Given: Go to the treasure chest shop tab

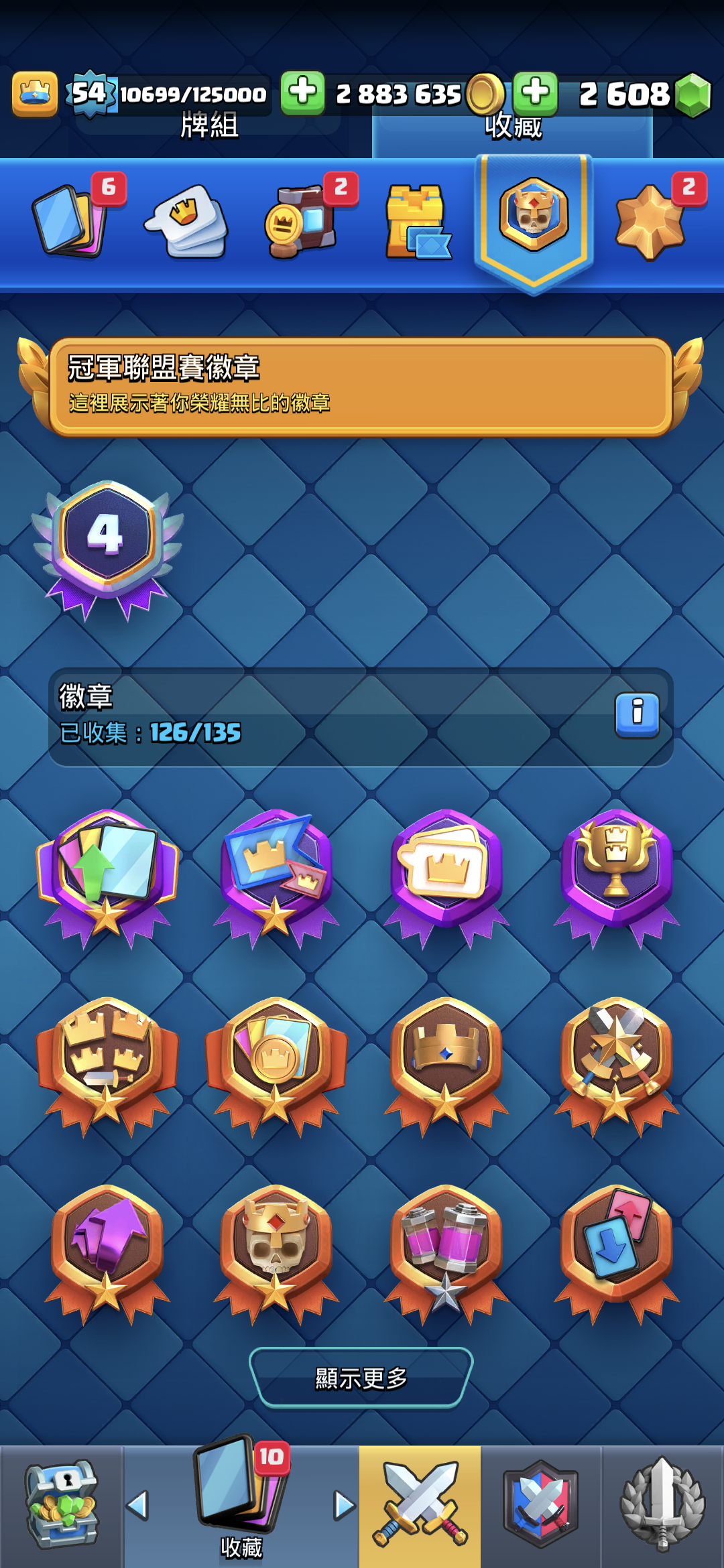Looking at the screenshot, I should [62, 1505].
